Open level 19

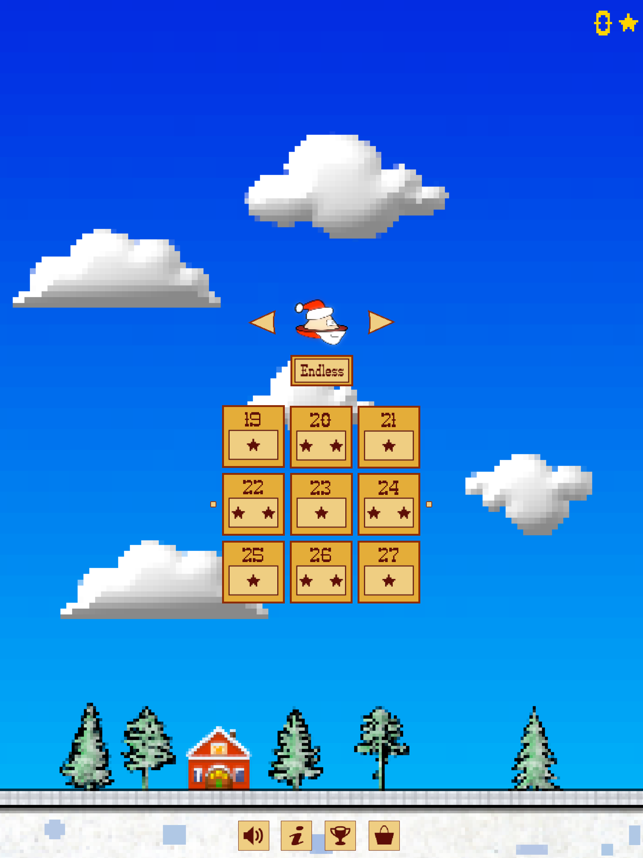point(253,437)
